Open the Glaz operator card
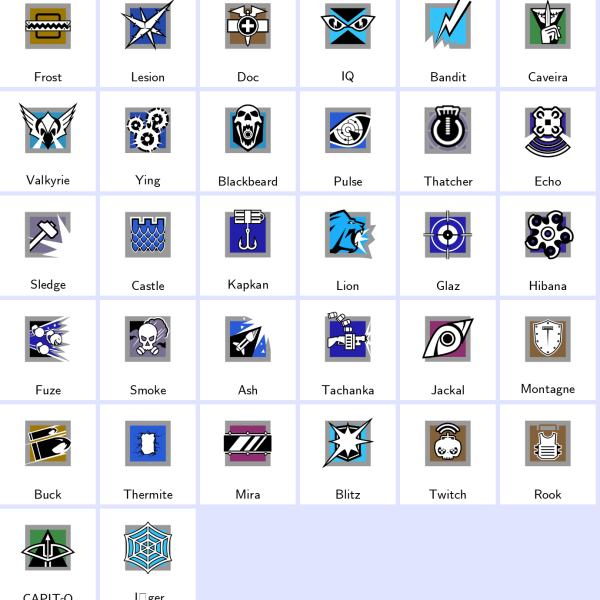The height and width of the screenshot is (600, 600). (448, 245)
